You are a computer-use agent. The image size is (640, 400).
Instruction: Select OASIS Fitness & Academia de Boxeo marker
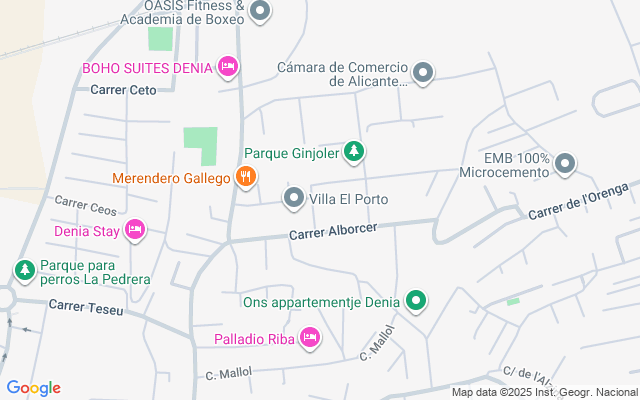(x=260, y=12)
